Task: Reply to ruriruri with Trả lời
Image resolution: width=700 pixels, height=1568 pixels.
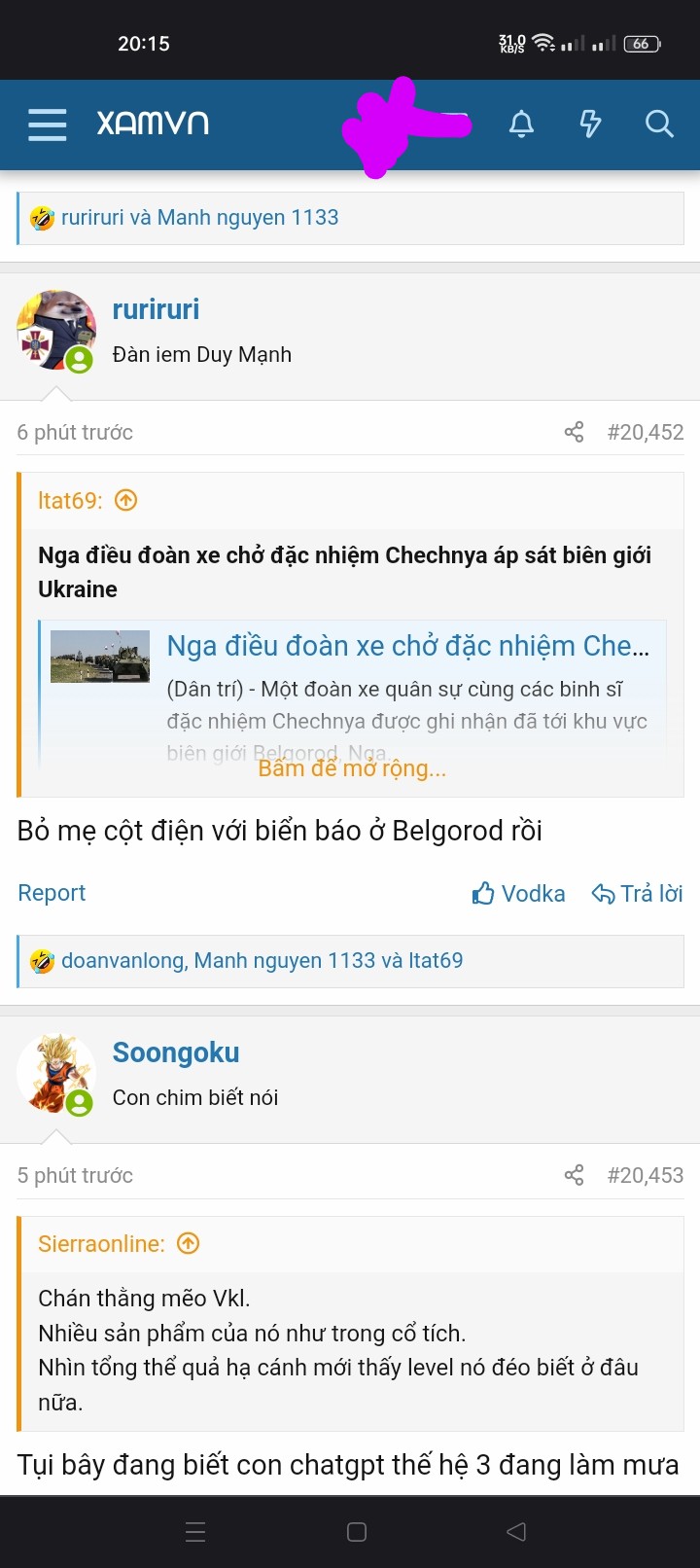Action: 638,893
